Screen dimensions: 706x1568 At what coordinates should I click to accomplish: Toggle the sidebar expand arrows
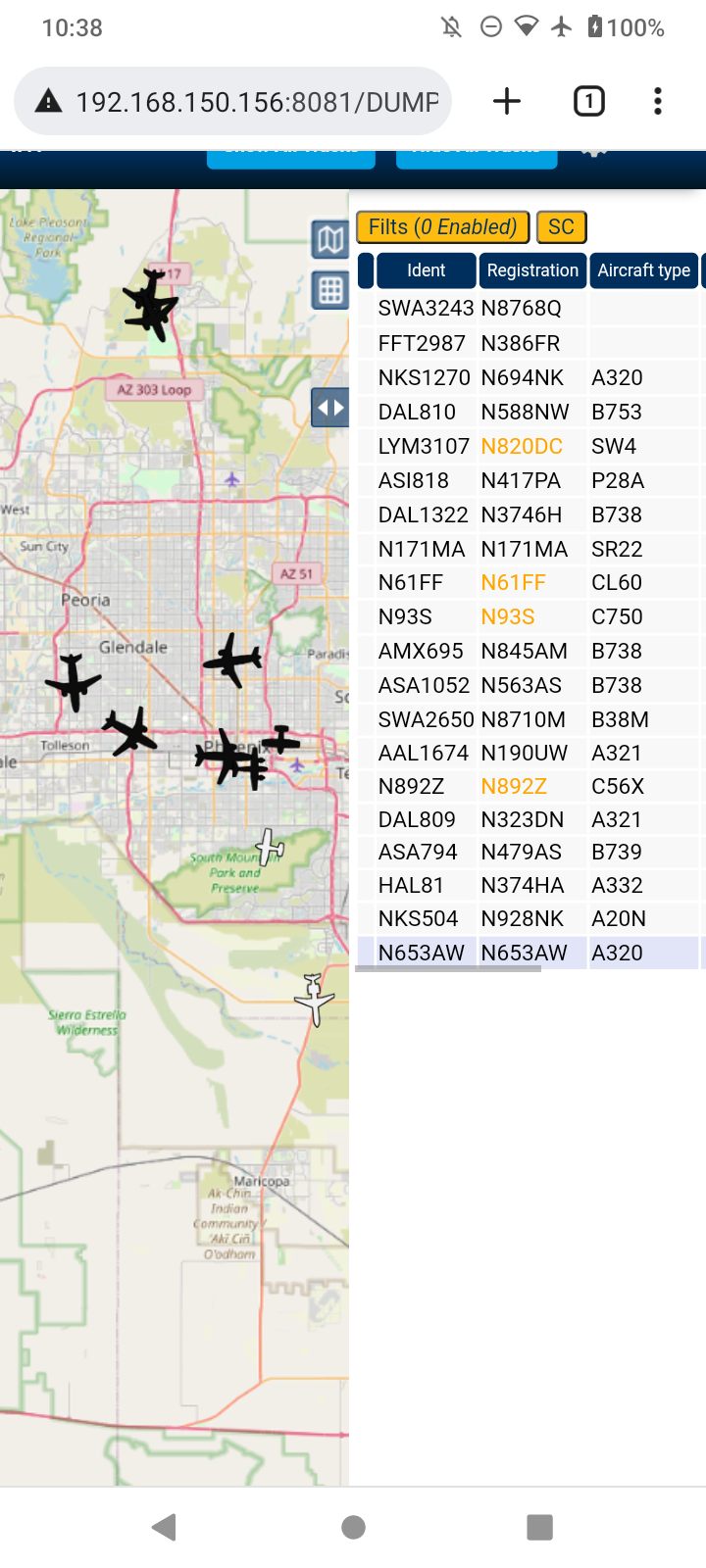click(x=330, y=408)
